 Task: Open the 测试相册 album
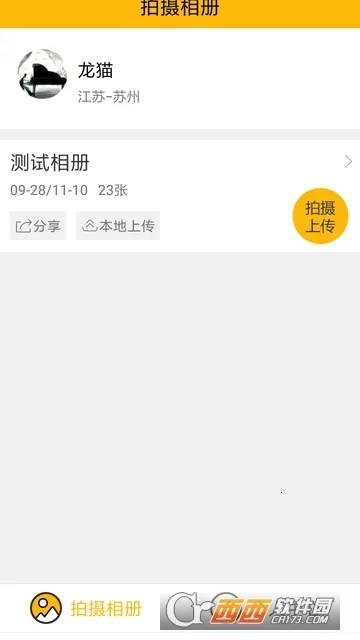click(x=50, y=162)
